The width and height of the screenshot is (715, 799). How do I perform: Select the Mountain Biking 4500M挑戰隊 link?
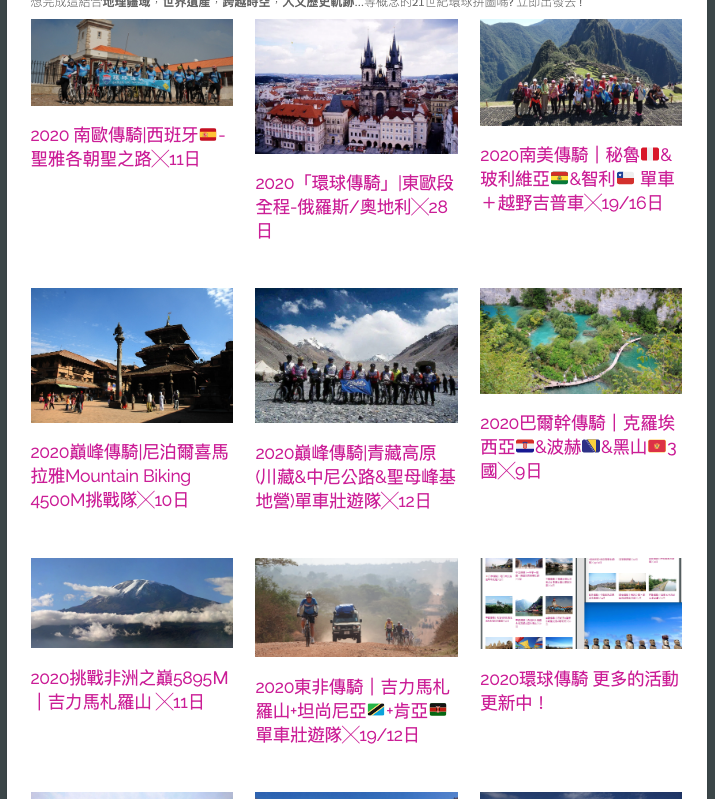129,476
